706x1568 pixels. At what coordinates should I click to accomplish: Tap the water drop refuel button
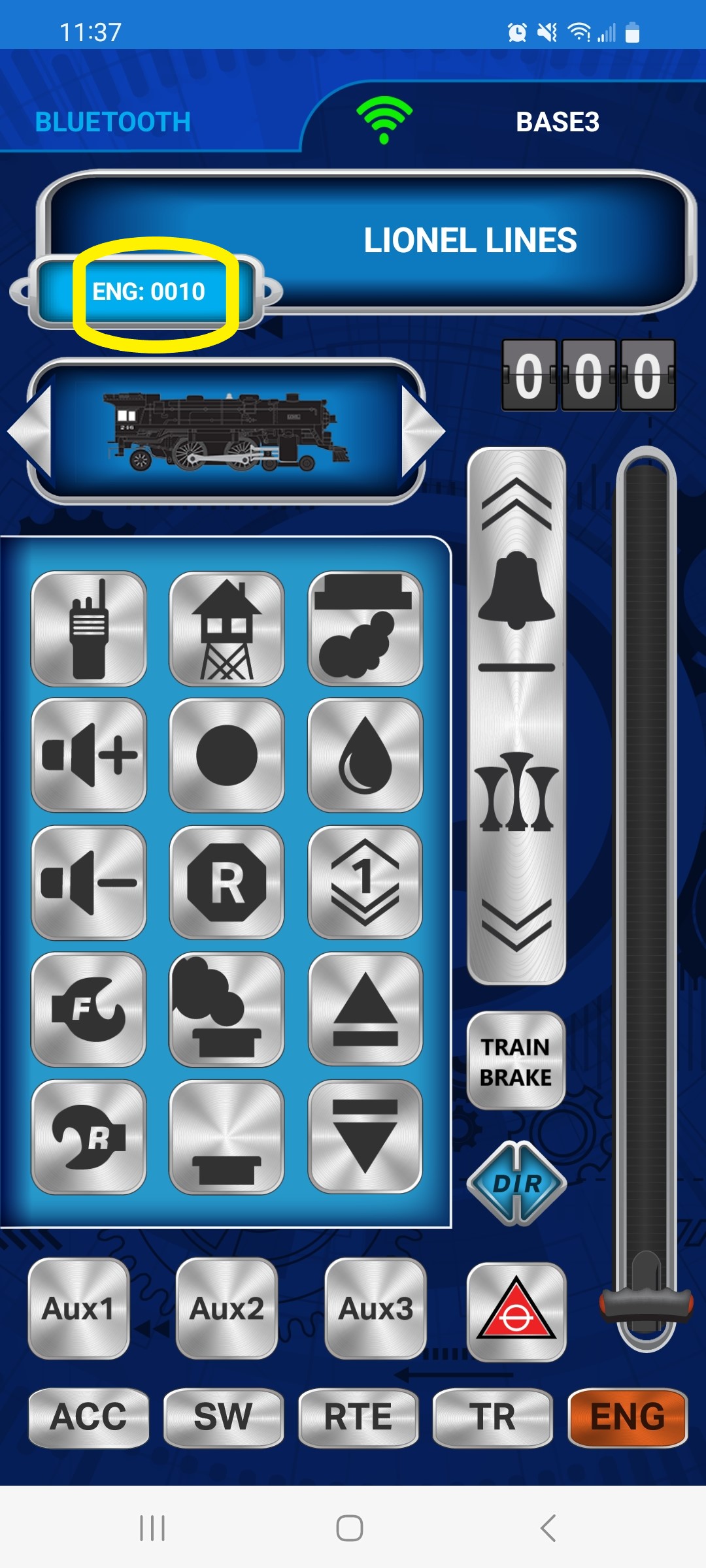click(x=365, y=755)
